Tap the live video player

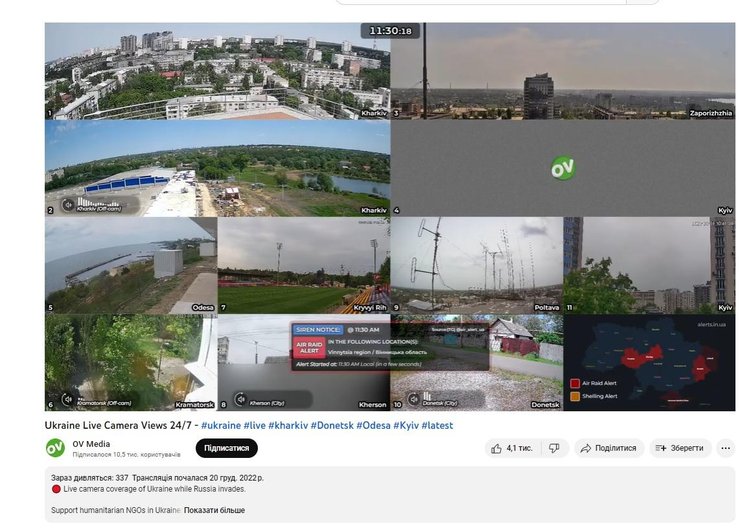click(x=390, y=216)
